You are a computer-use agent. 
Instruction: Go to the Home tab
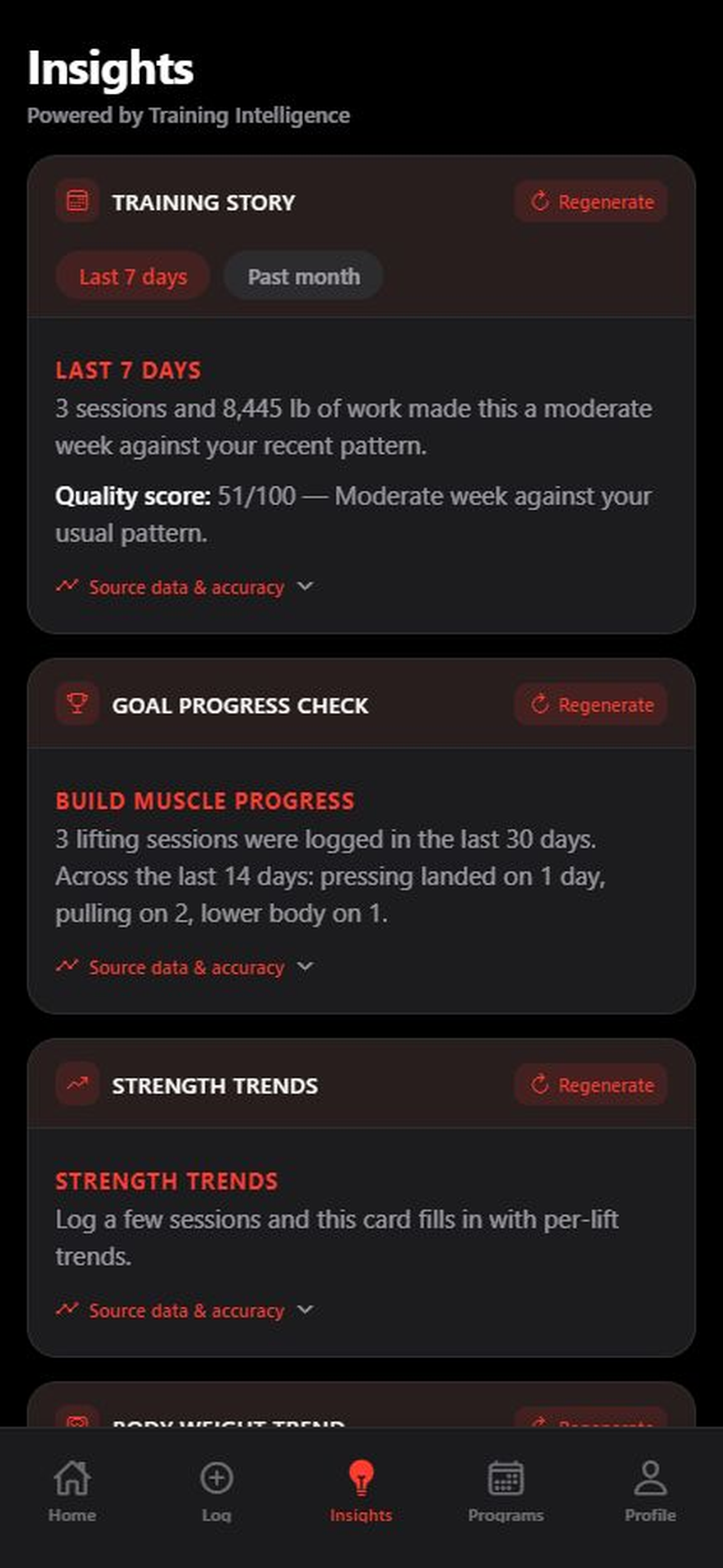[x=72, y=1491]
